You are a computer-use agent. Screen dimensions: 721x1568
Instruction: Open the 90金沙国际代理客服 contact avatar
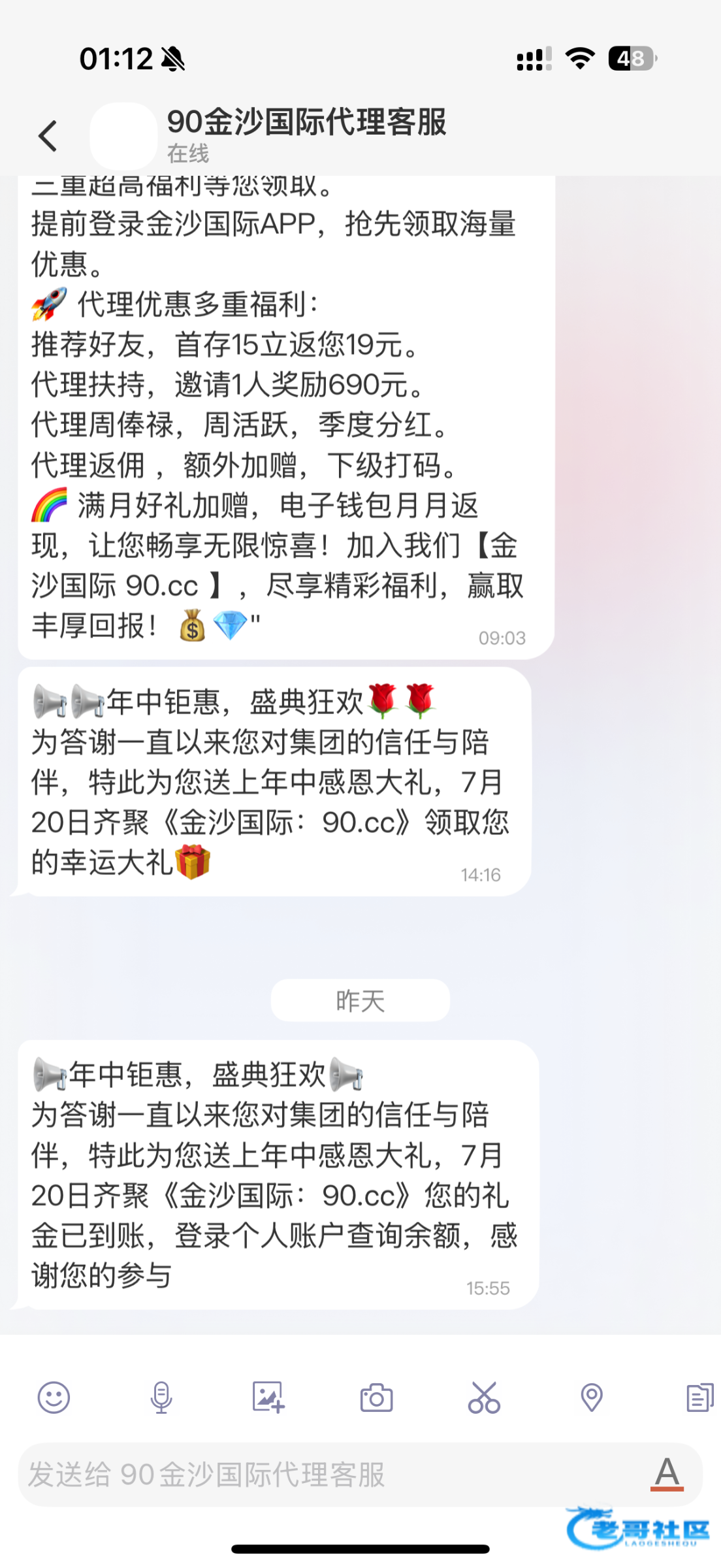click(x=123, y=136)
